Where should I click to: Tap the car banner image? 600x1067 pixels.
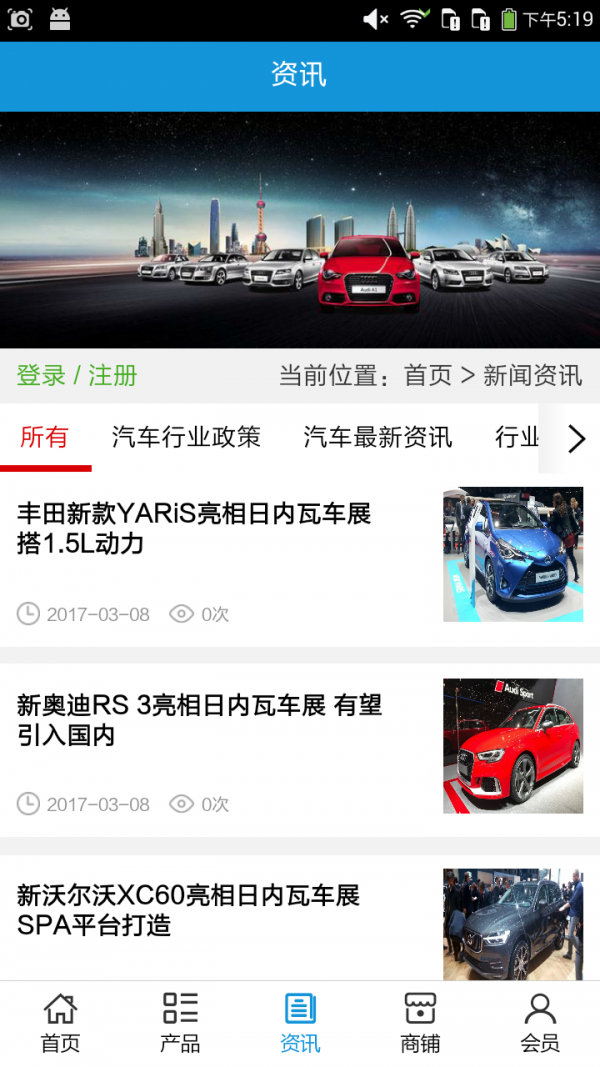[x=300, y=230]
